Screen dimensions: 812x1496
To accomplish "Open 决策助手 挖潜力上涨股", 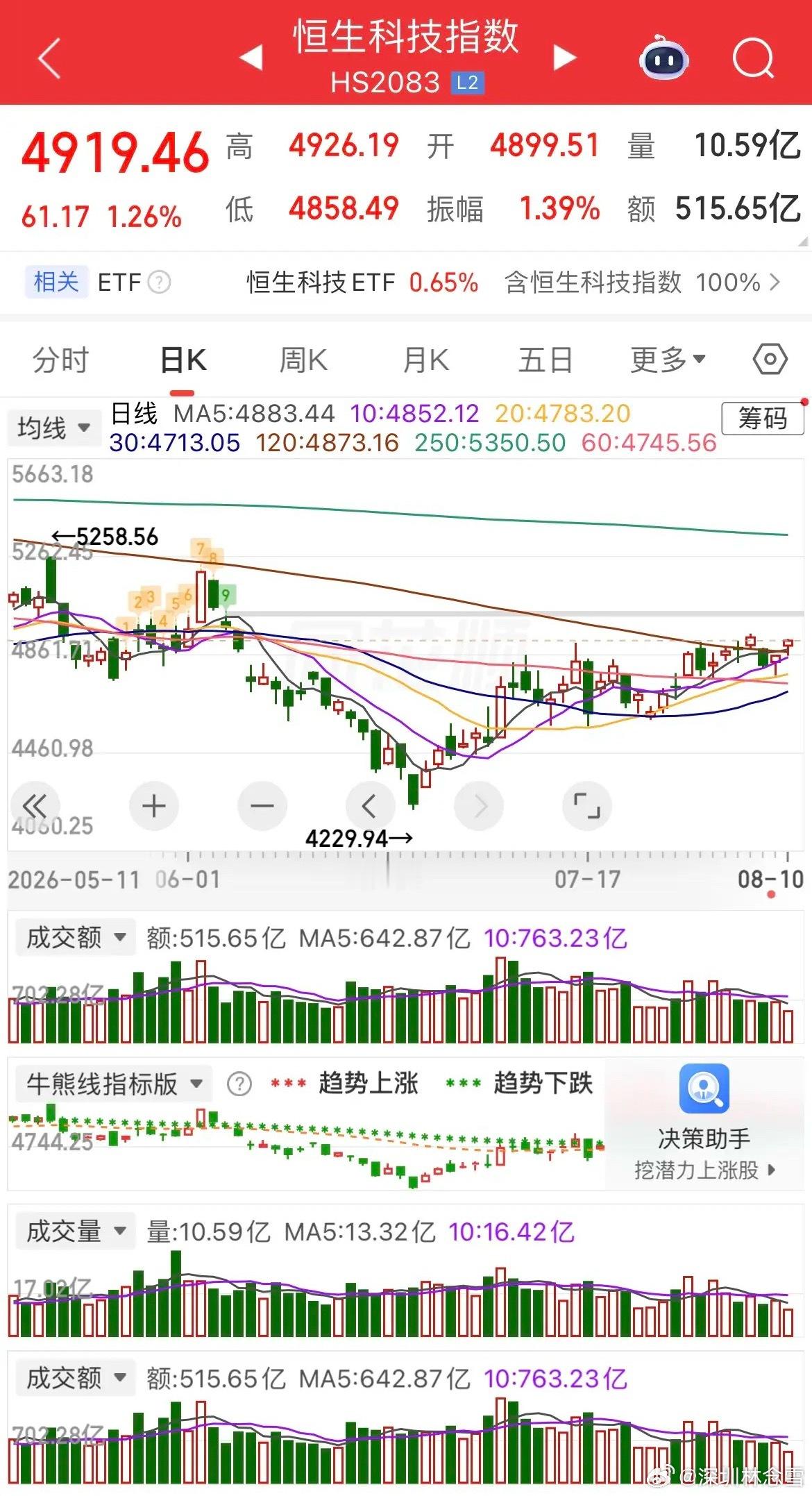I will pos(704,1123).
